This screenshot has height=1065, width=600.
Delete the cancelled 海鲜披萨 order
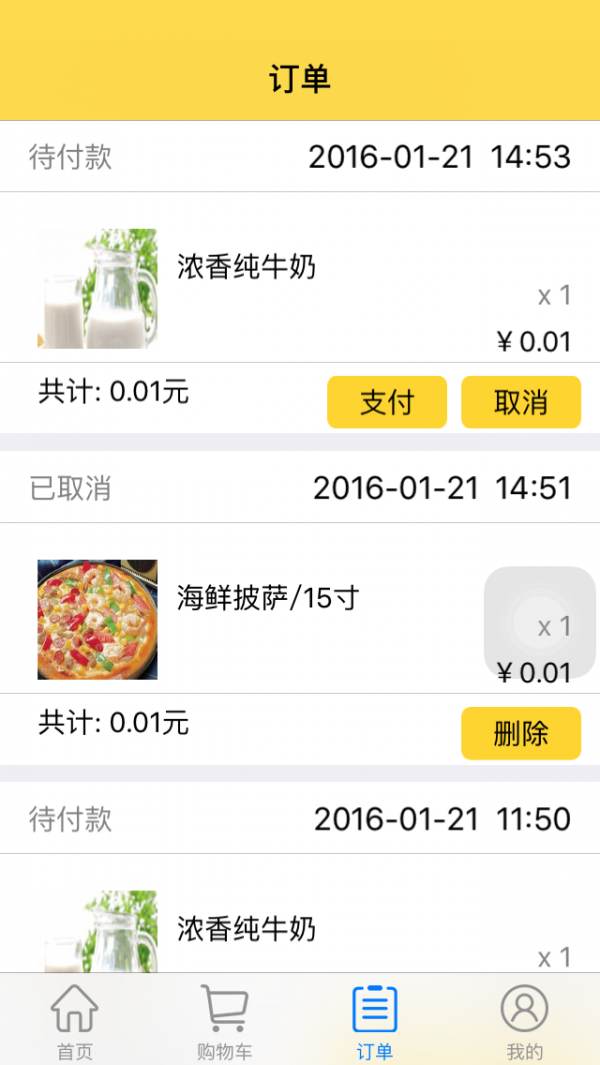(x=520, y=733)
